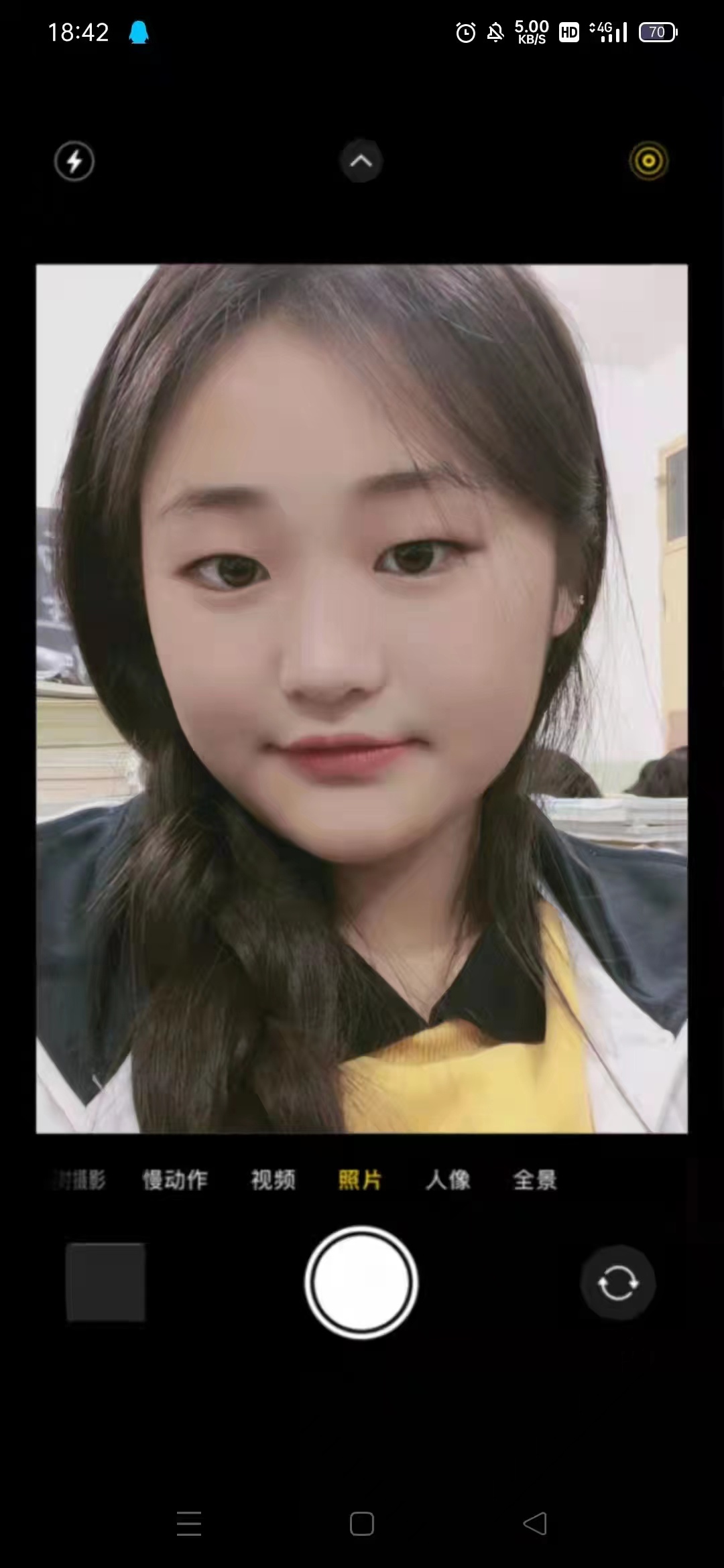The height and width of the screenshot is (1568, 724).
Task: Take a photo with the shutter button
Action: click(x=361, y=1283)
